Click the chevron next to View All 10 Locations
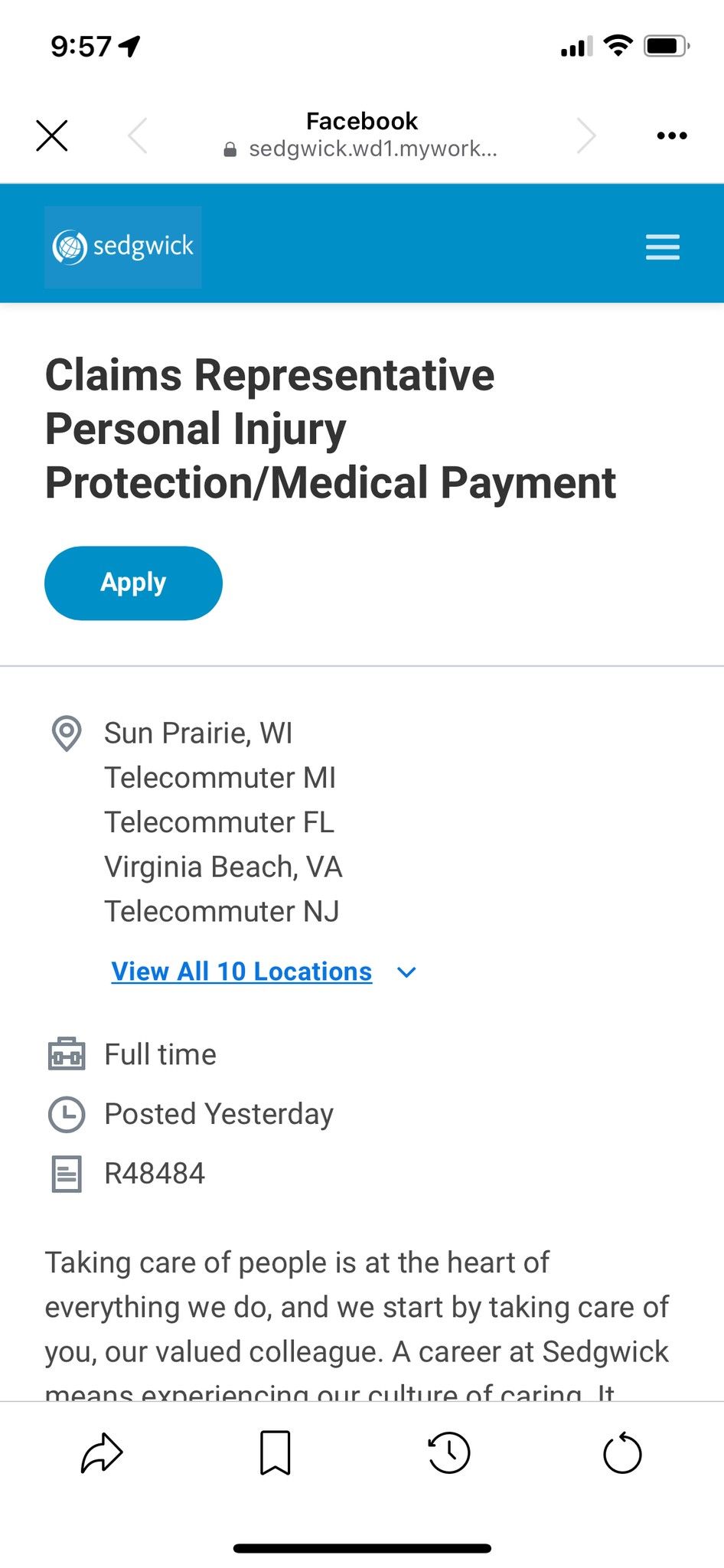The image size is (724, 1568). tap(406, 972)
